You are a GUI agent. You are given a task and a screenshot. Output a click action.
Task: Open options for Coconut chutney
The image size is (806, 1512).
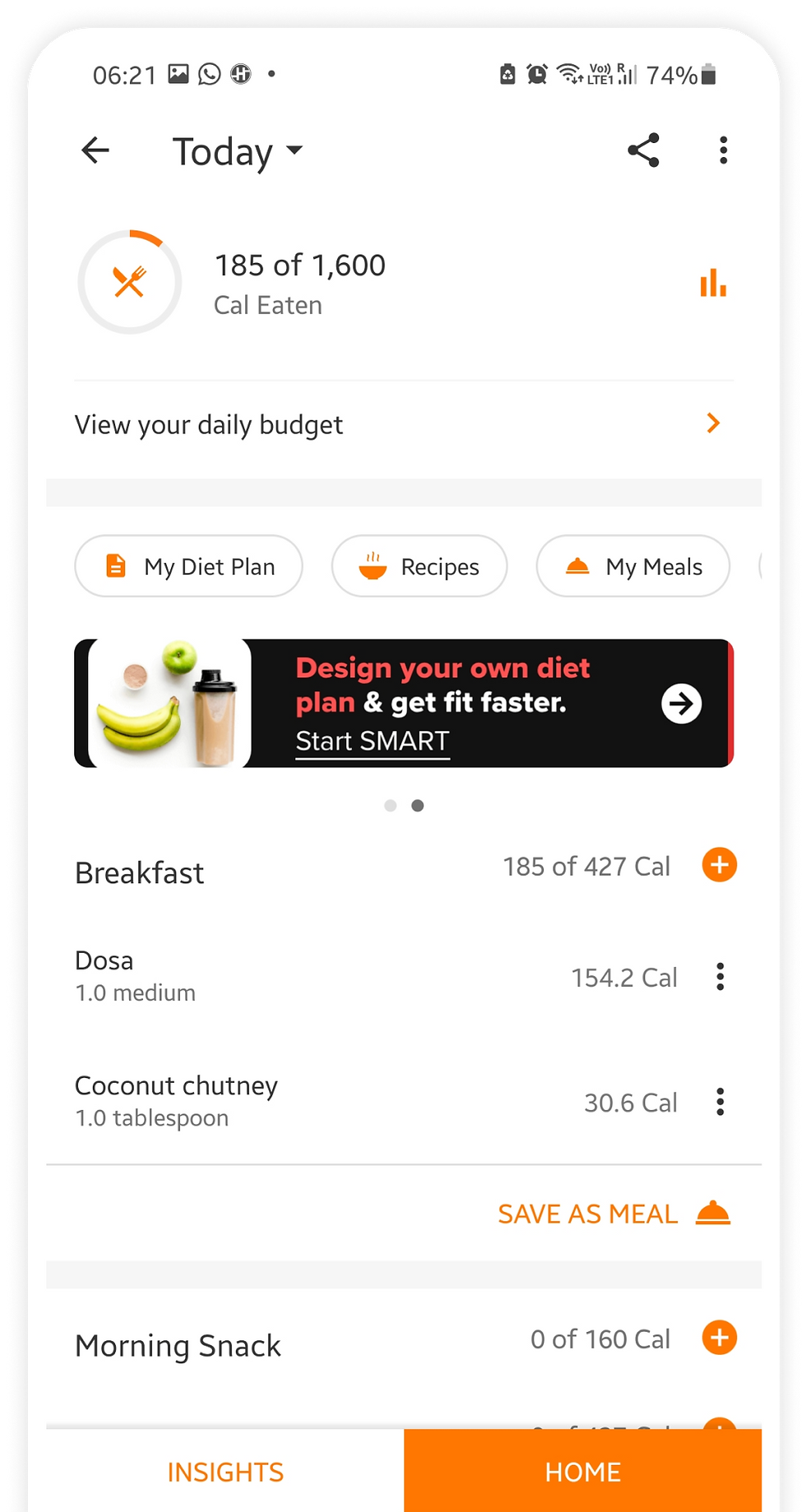(720, 1102)
